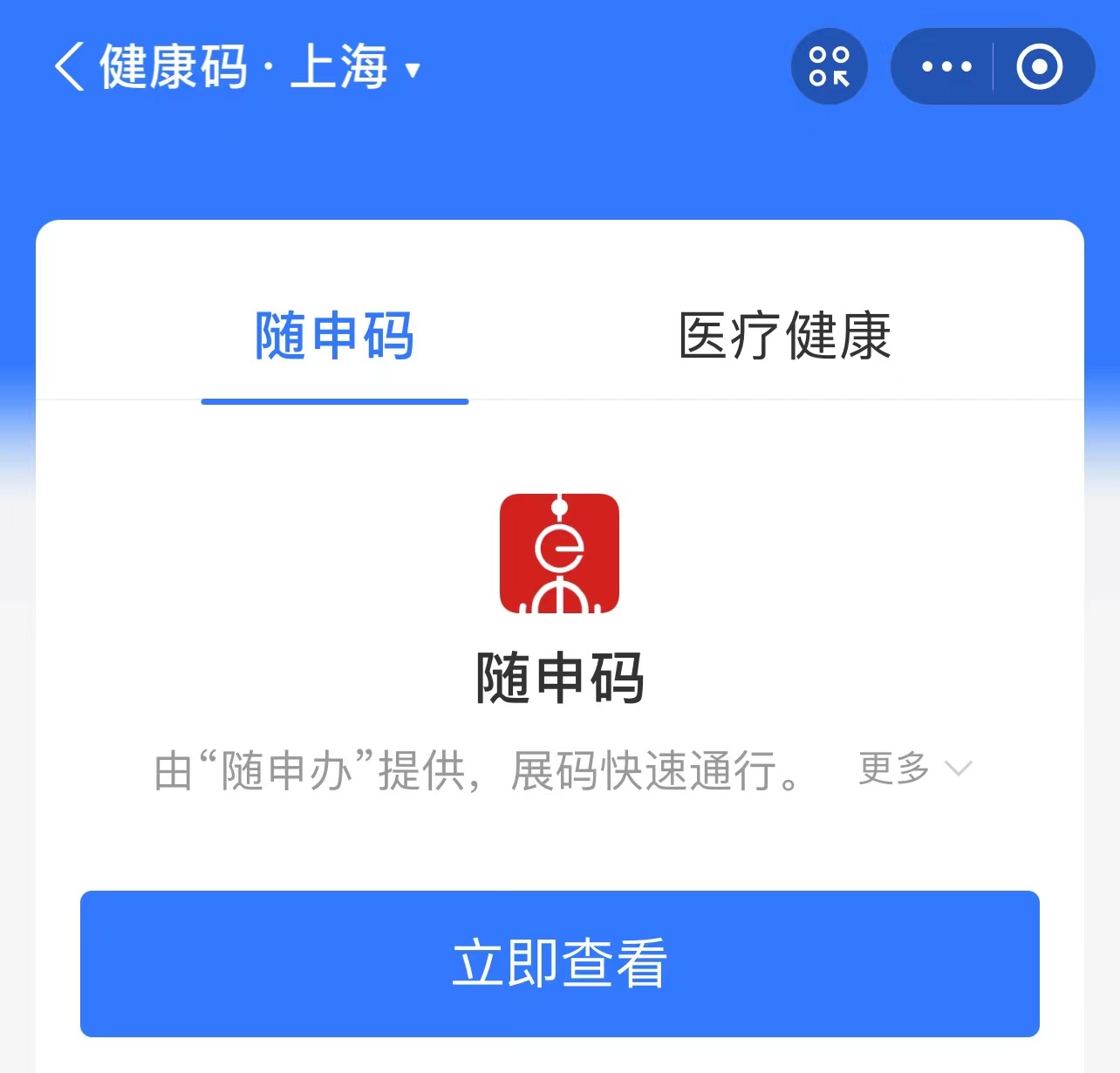Open the 上海 city dropdown
The image size is (1120, 1073).
point(356,68)
